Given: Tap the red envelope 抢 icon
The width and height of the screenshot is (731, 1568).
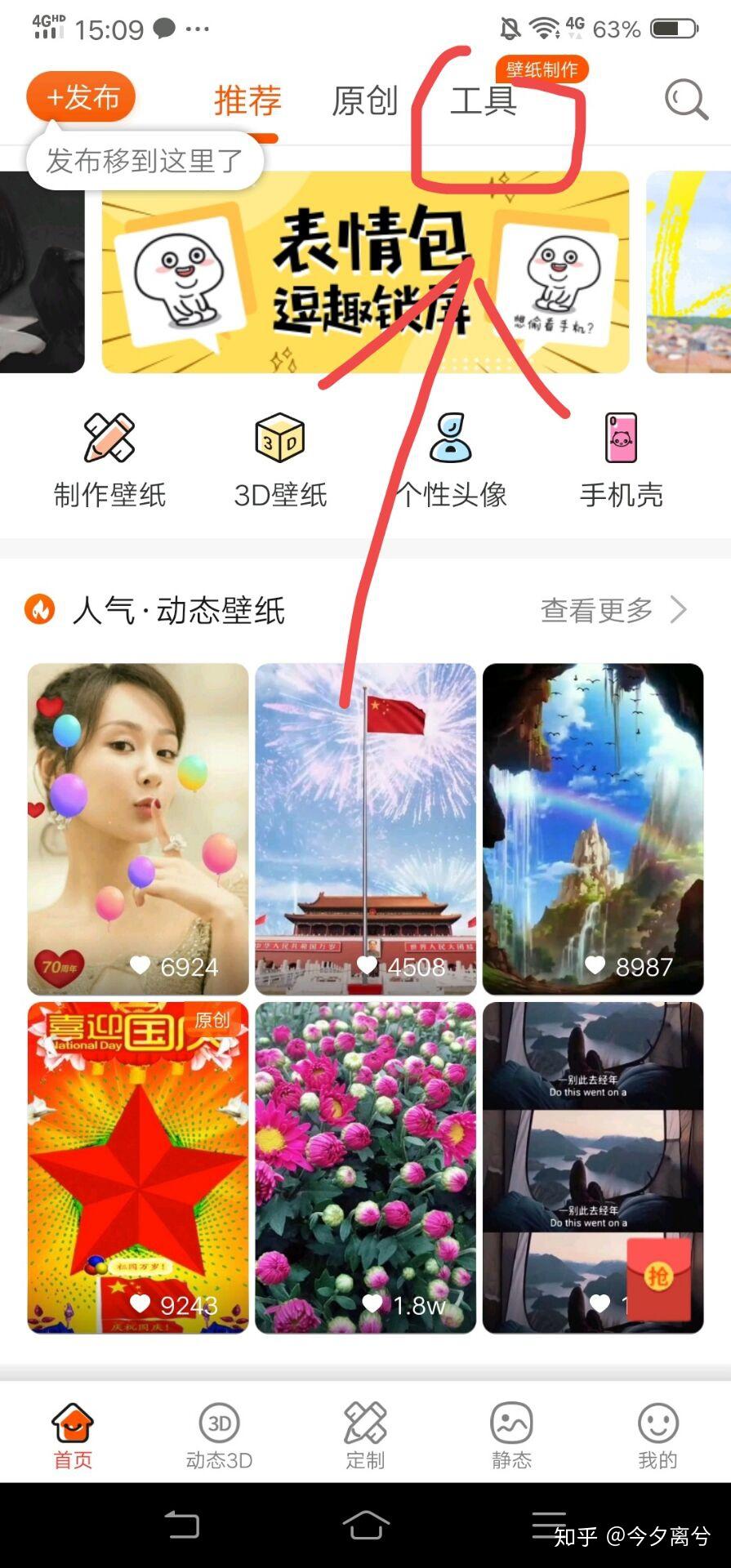Looking at the screenshot, I should [x=658, y=1277].
